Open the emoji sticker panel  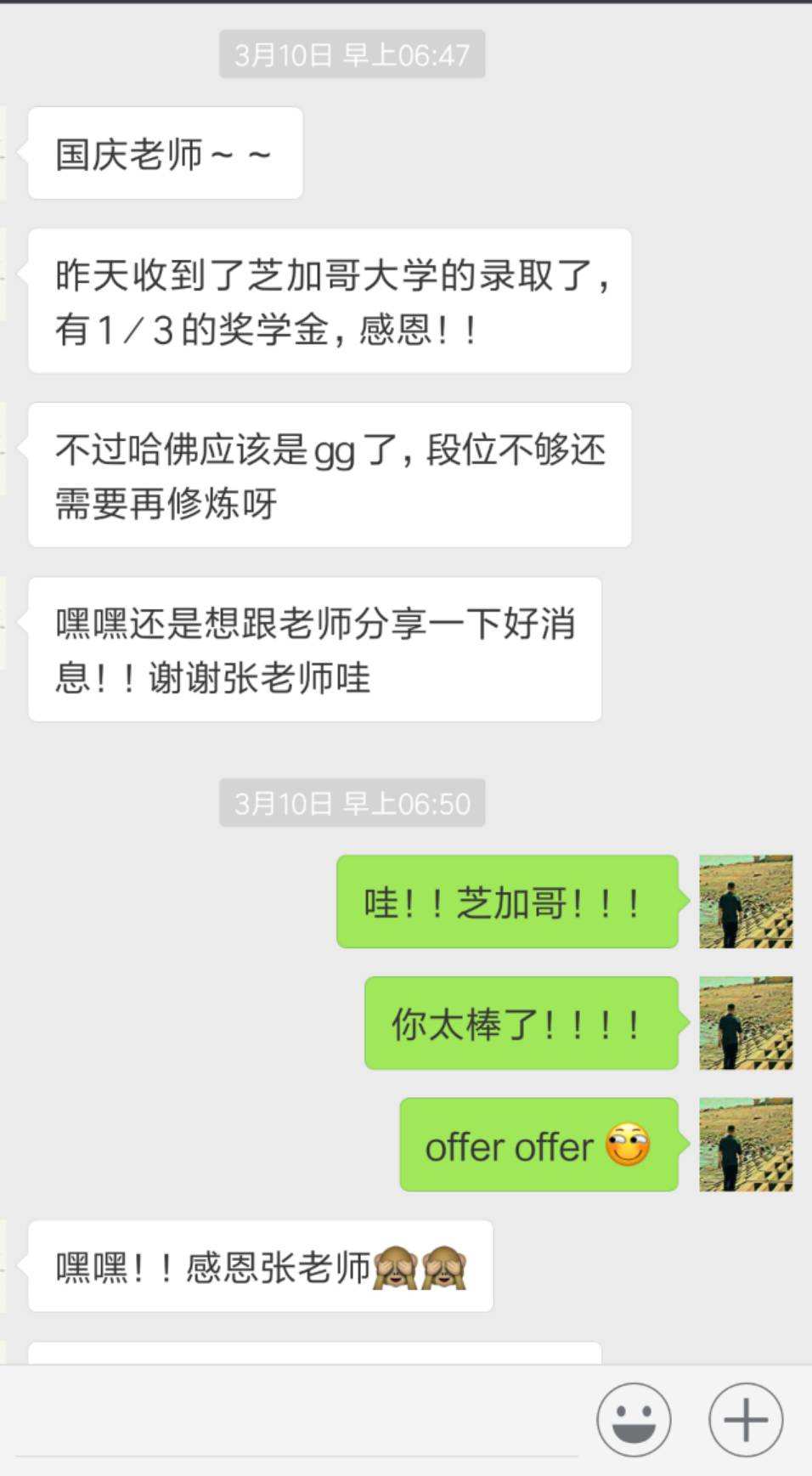tap(634, 1419)
